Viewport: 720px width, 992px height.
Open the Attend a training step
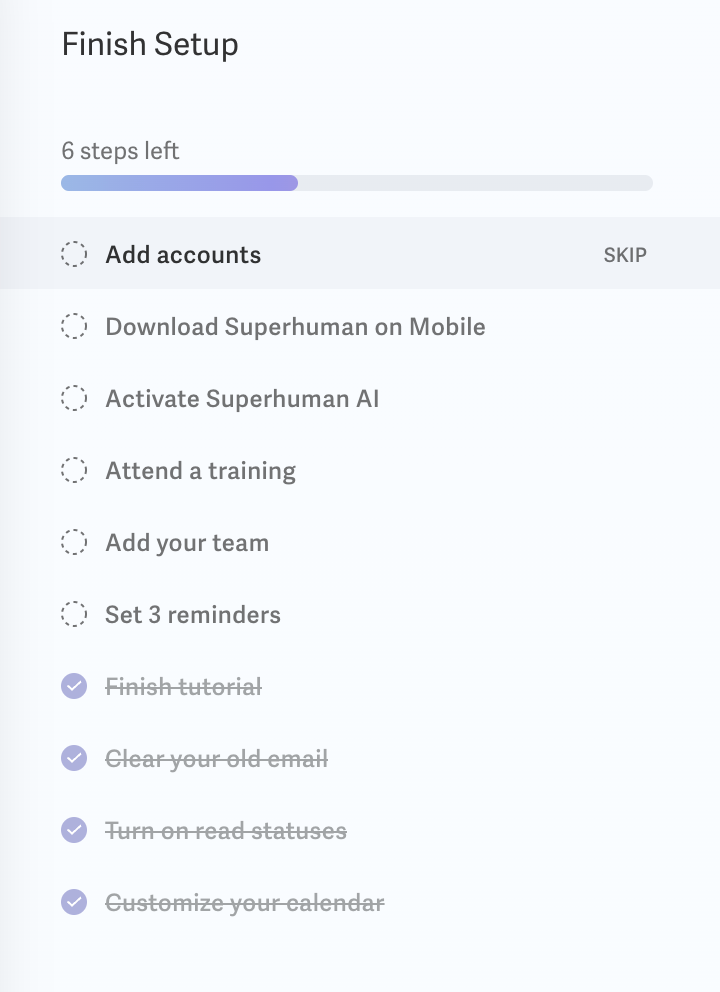click(x=200, y=470)
